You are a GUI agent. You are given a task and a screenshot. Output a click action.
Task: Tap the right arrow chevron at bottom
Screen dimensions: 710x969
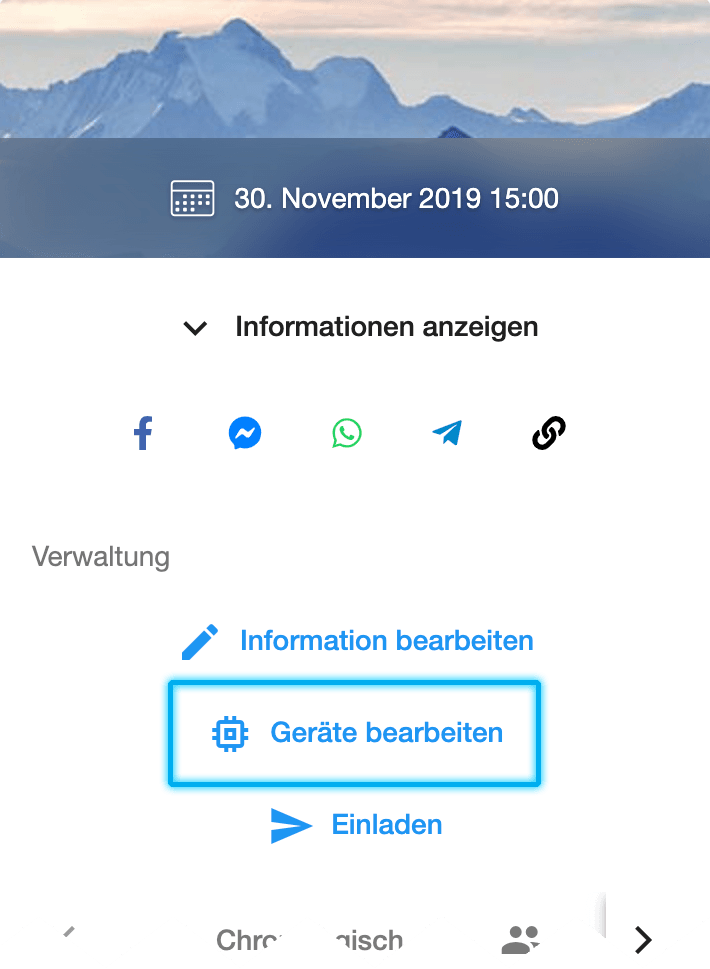[x=643, y=940]
